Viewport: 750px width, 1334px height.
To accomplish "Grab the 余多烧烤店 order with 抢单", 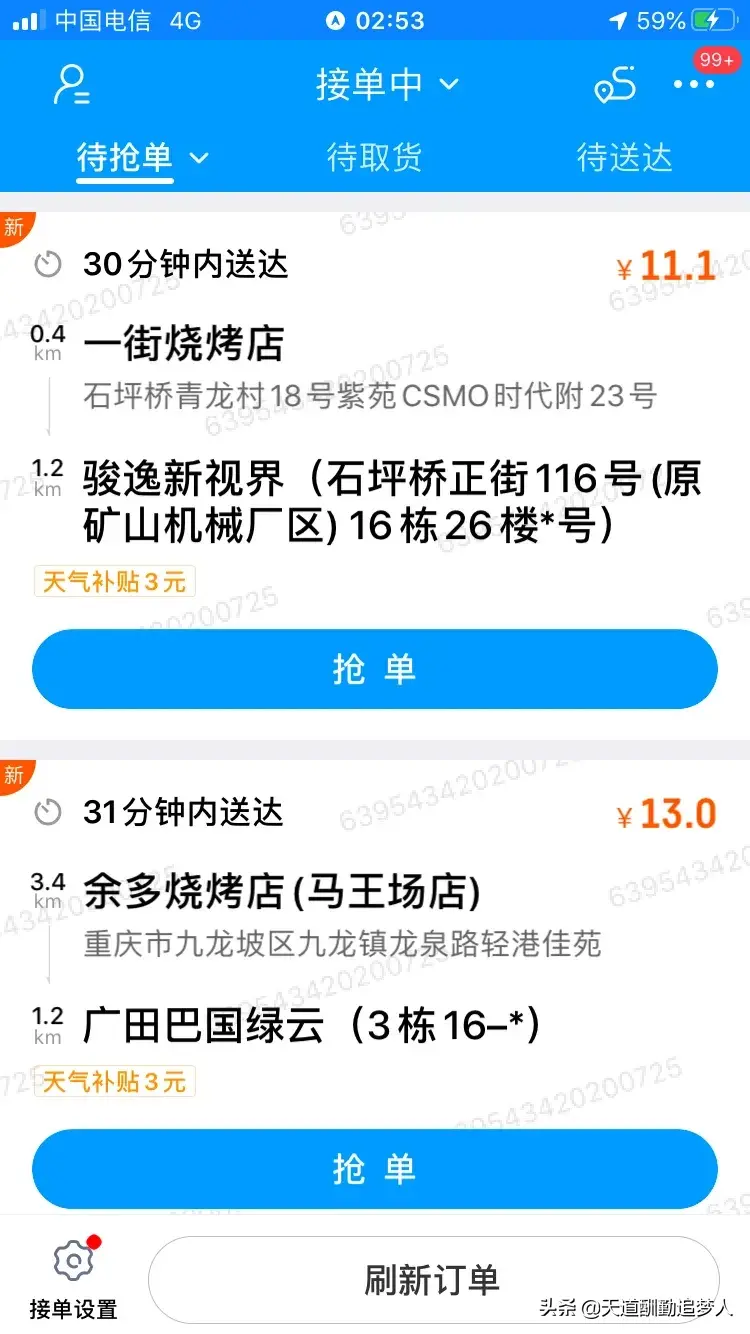I will [375, 1169].
